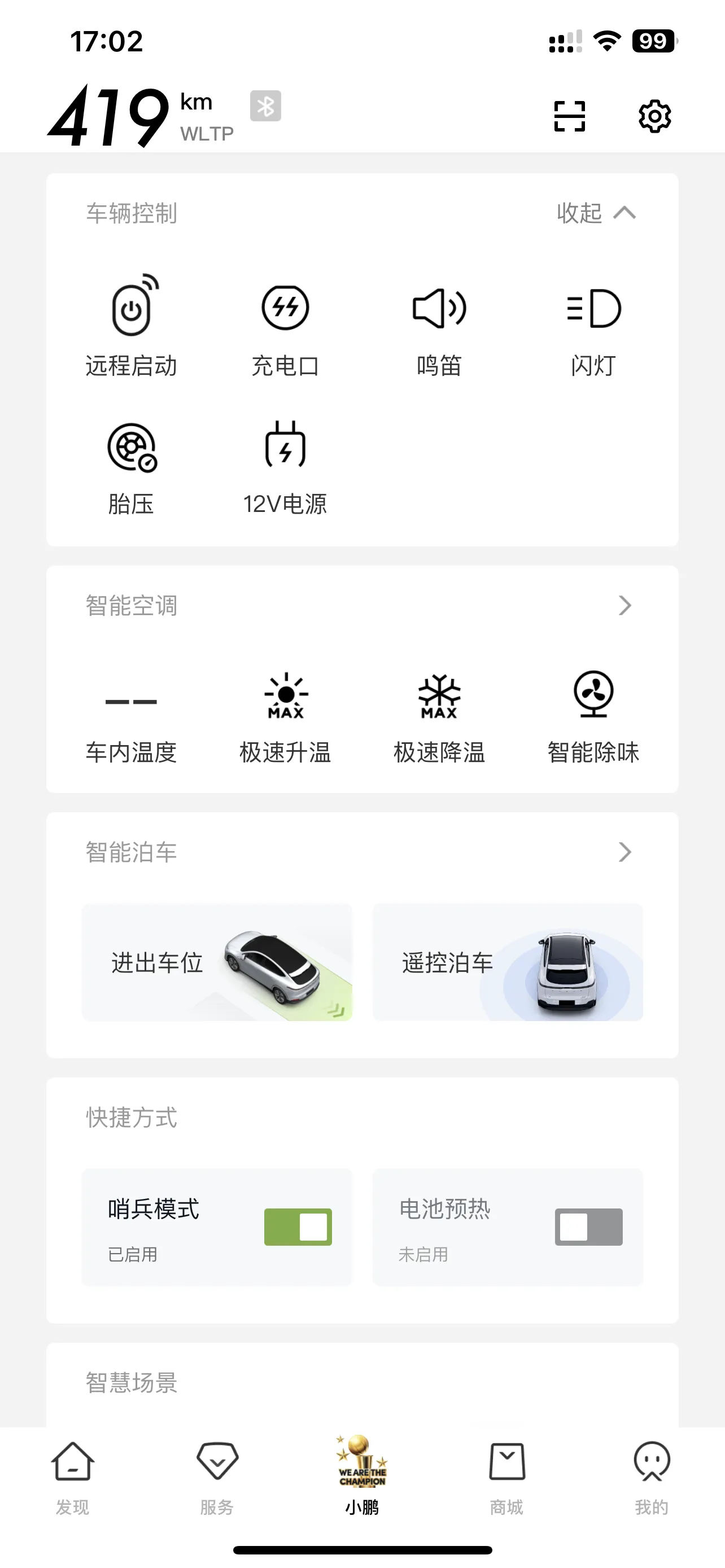Activate 极速升温 rapid heating
Image resolution: width=725 pixels, height=1568 pixels.
pos(284,697)
